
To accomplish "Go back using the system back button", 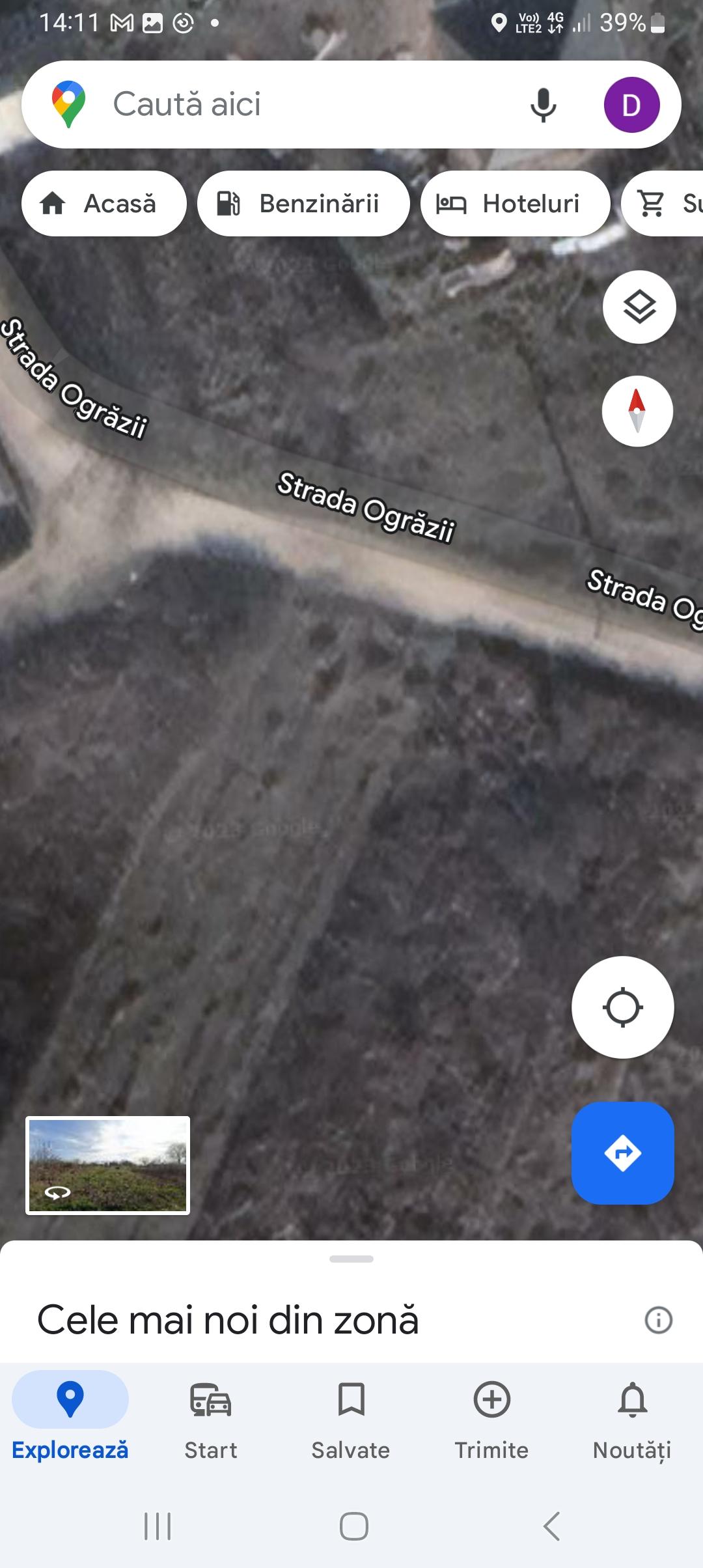I will coord(551,1526).
